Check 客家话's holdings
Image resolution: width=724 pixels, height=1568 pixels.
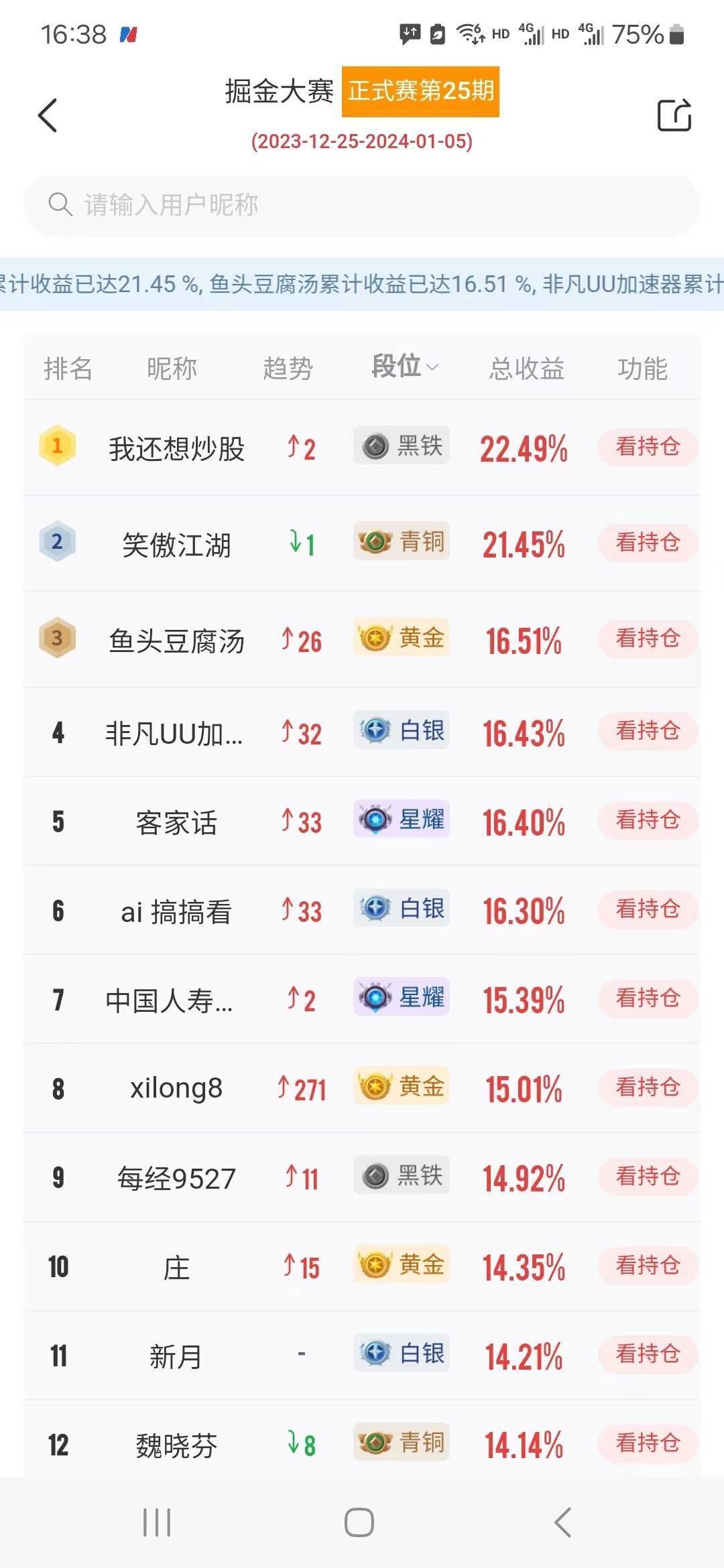point(648,820)
